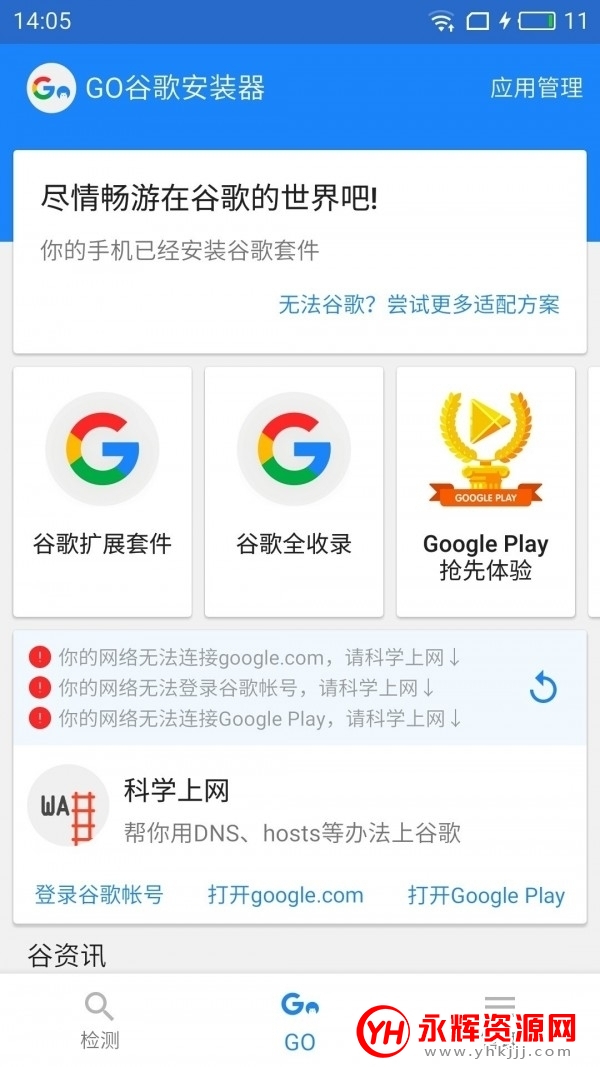Switch to the 检测 tab
Viewport: 600px width, 1067px height.
[100, 1021]
